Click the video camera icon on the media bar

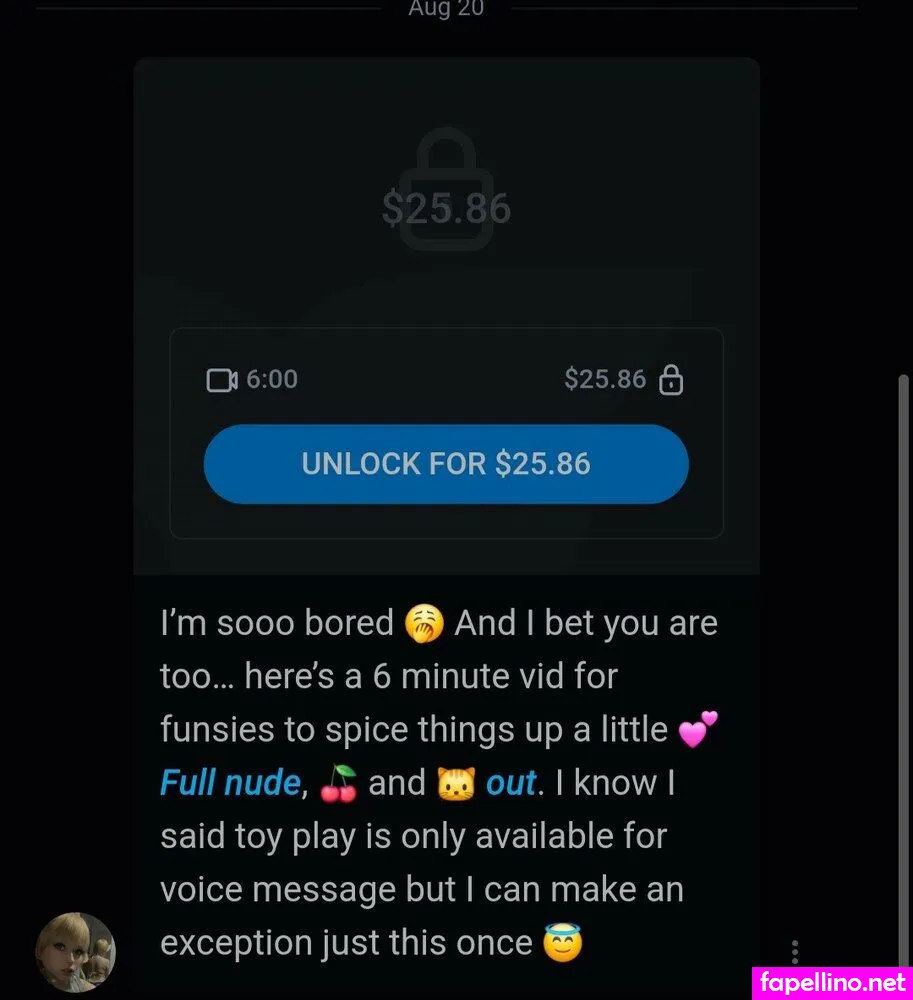point(223,379)
